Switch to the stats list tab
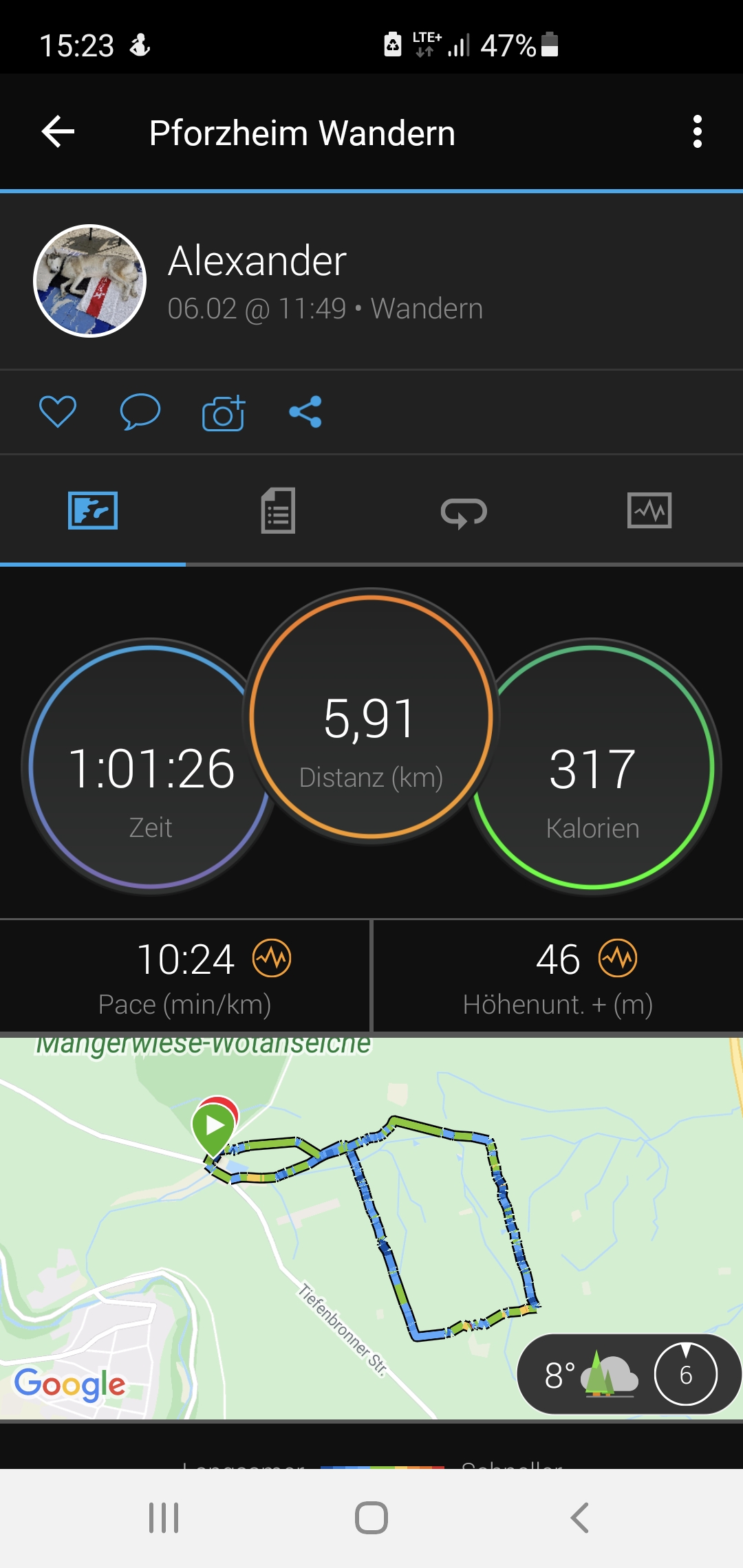 click(278, 511)
